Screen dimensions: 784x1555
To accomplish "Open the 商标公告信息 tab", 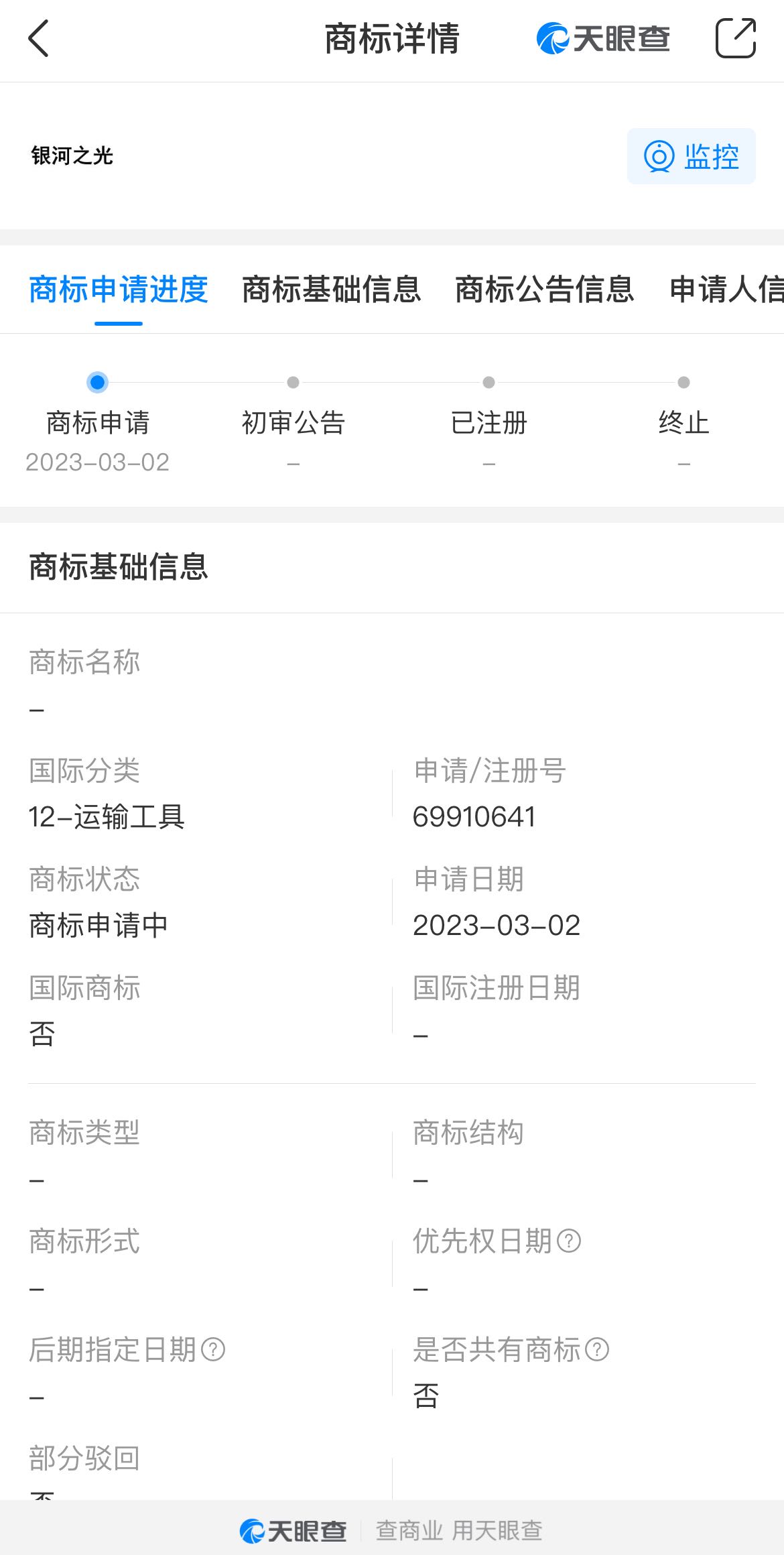I will click(x=545, y=290).
